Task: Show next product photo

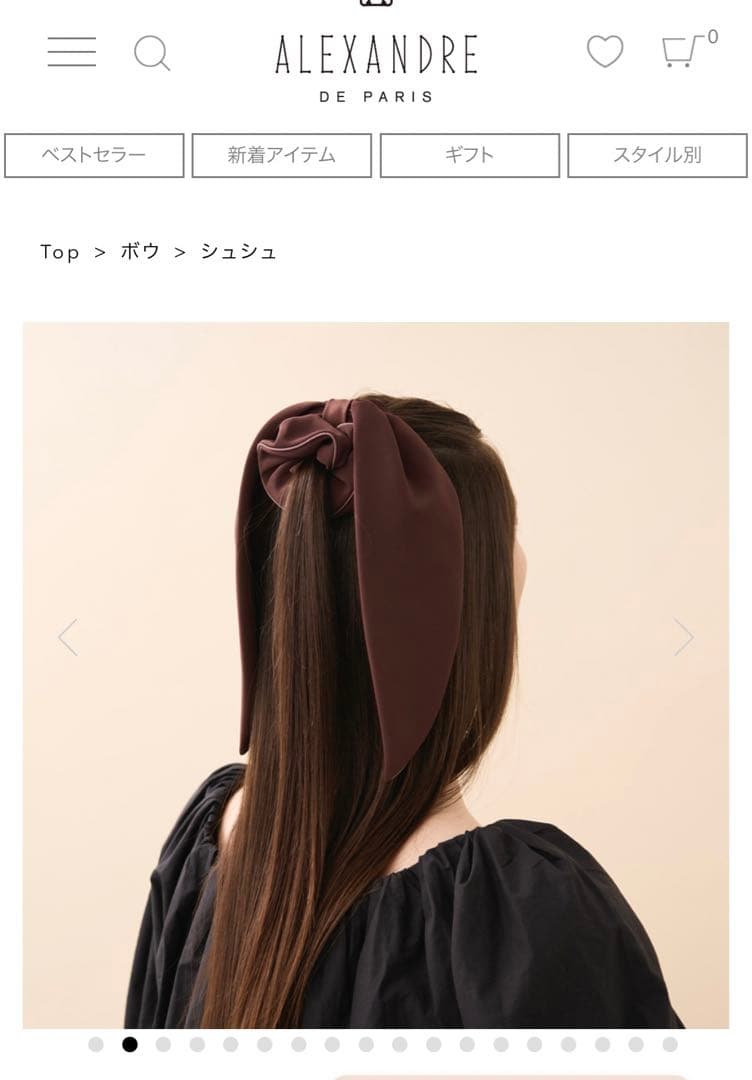Action: pos(684,637)
